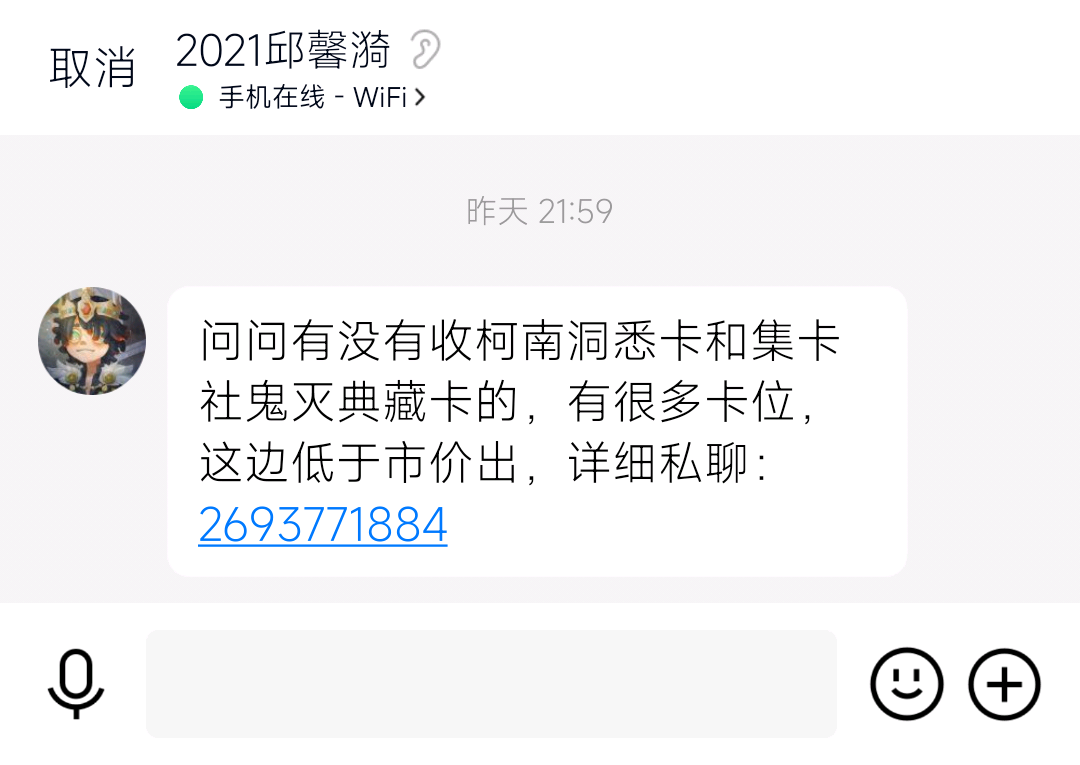
Task: Open the sender's profile avatar
Action: click(x=92, y=341)
